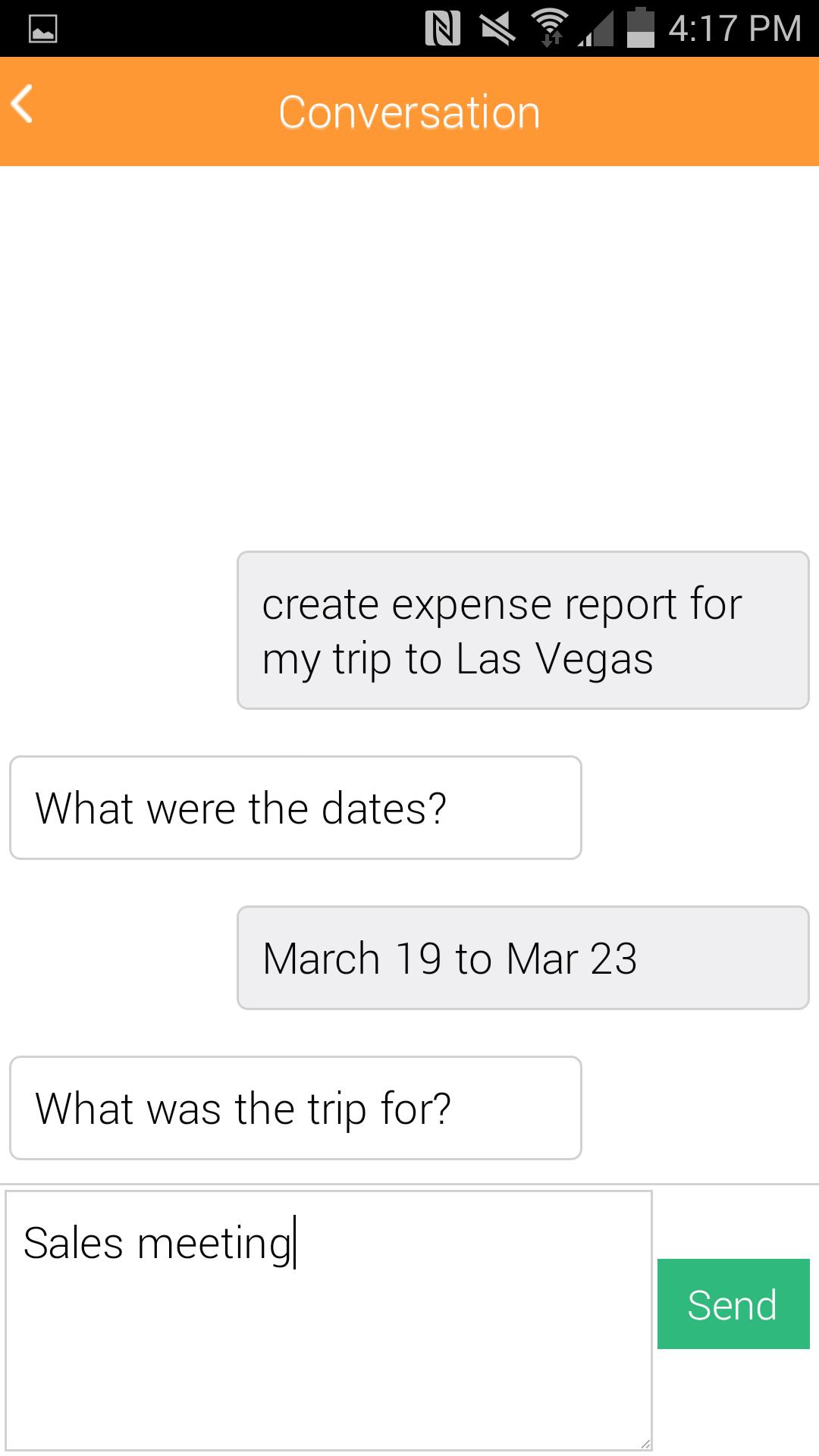Viewport: 819px width, 1456px height.
Task: Tap the bubble asking What were the dates?
Action: (294, 806)
